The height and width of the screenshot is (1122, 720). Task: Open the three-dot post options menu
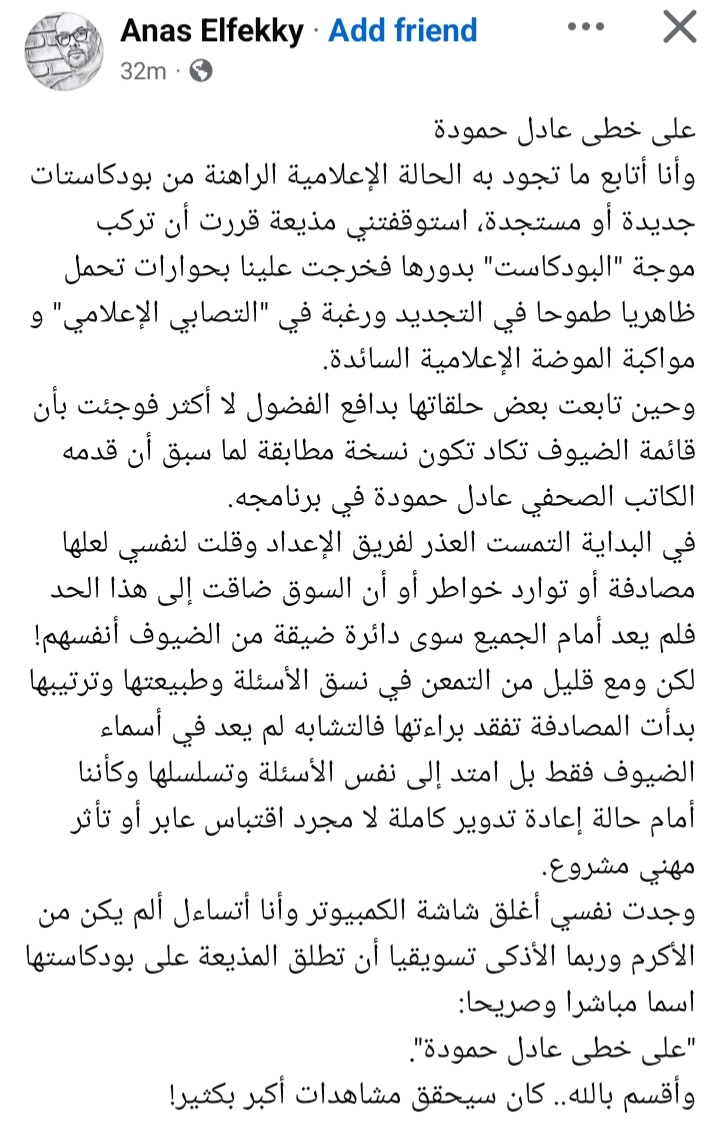(x=587, y=29)
